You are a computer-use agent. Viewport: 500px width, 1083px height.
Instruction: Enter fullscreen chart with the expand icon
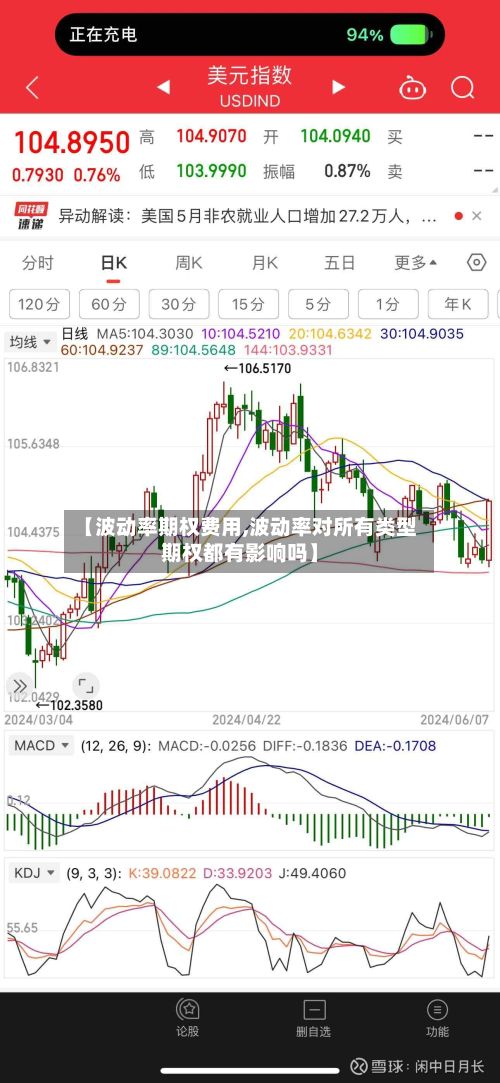[86, 686]
